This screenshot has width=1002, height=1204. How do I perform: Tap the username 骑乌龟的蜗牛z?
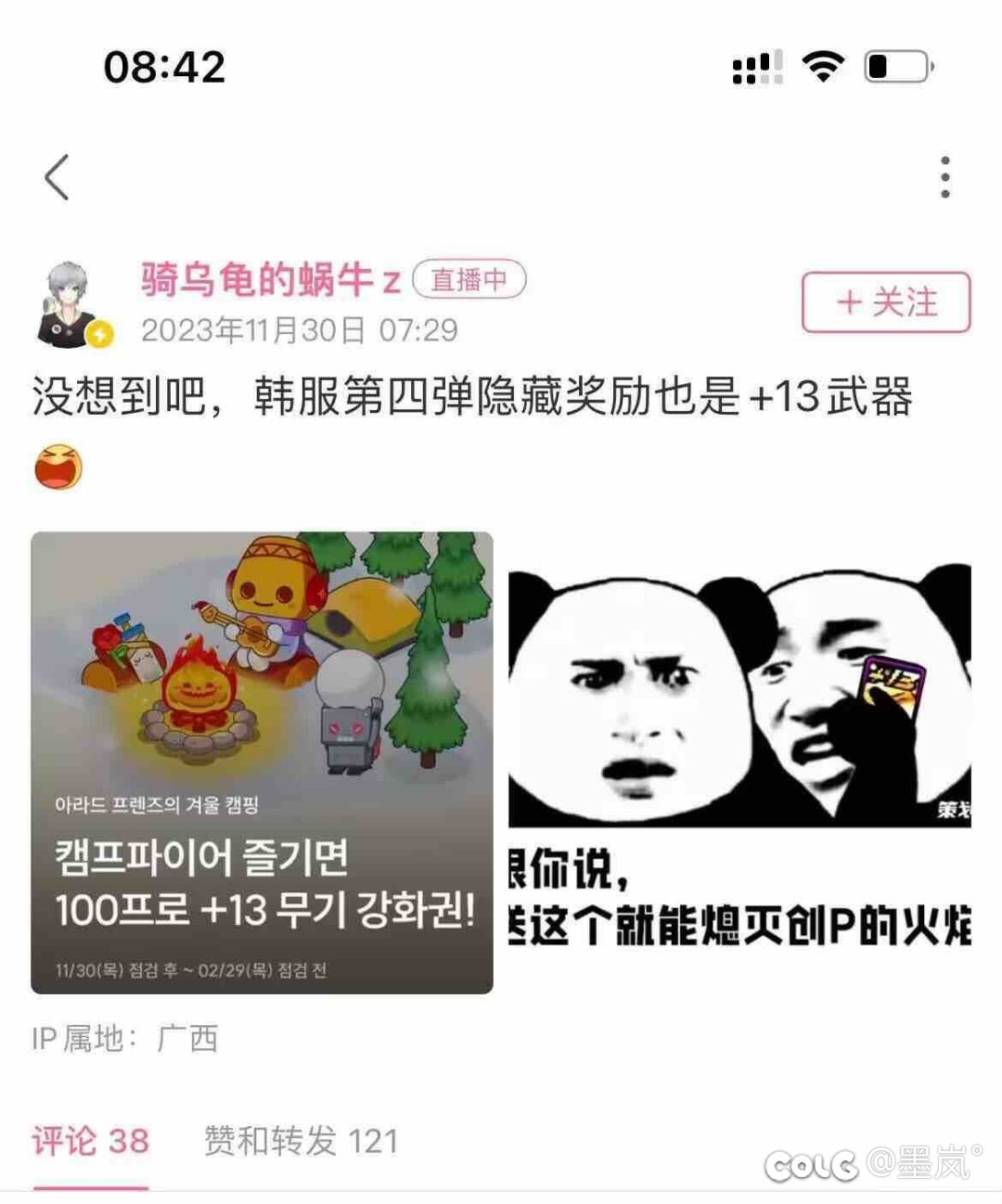point(269,278)
